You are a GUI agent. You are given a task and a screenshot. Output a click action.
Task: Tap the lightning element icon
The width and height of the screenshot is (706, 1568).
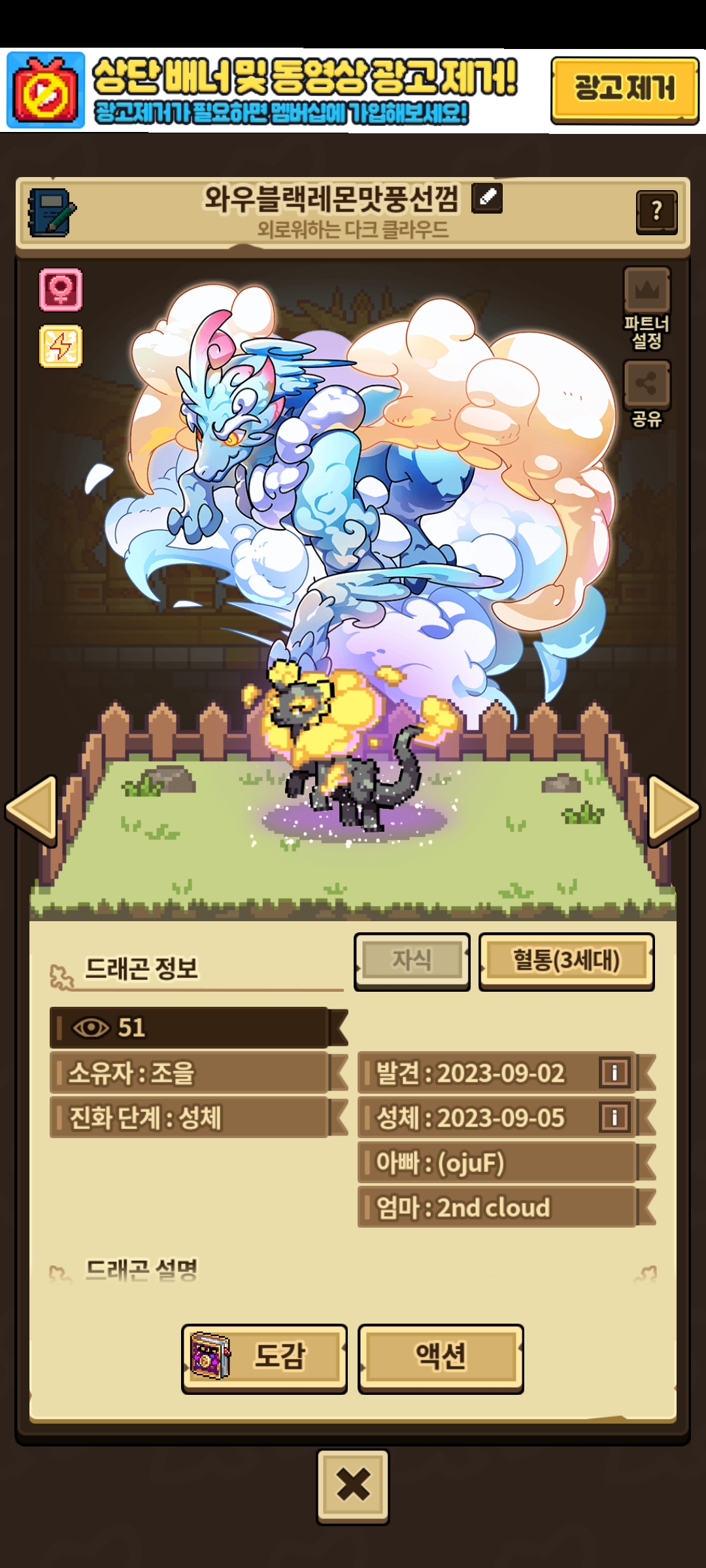click(x=61, y=346)
